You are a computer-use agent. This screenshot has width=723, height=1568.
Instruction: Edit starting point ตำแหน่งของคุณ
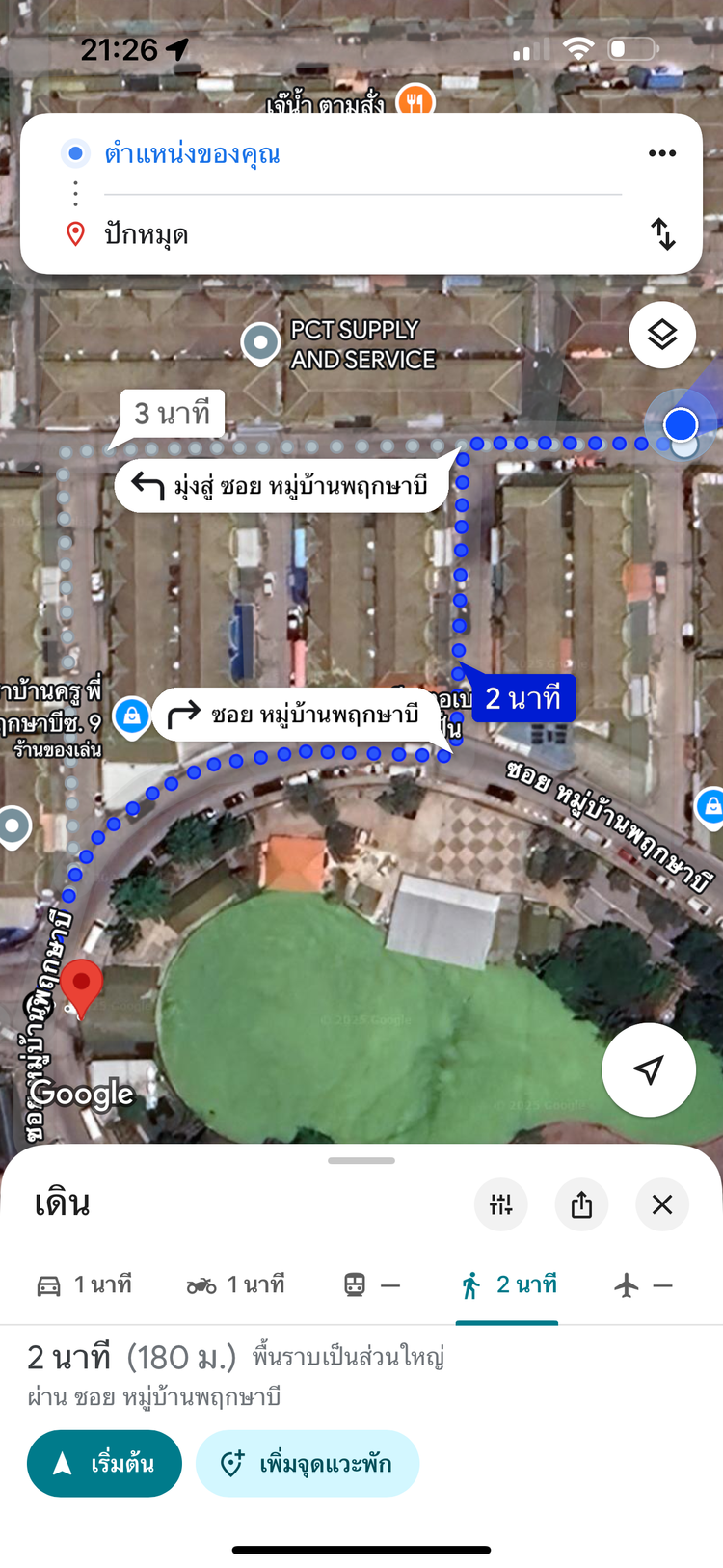192,153
